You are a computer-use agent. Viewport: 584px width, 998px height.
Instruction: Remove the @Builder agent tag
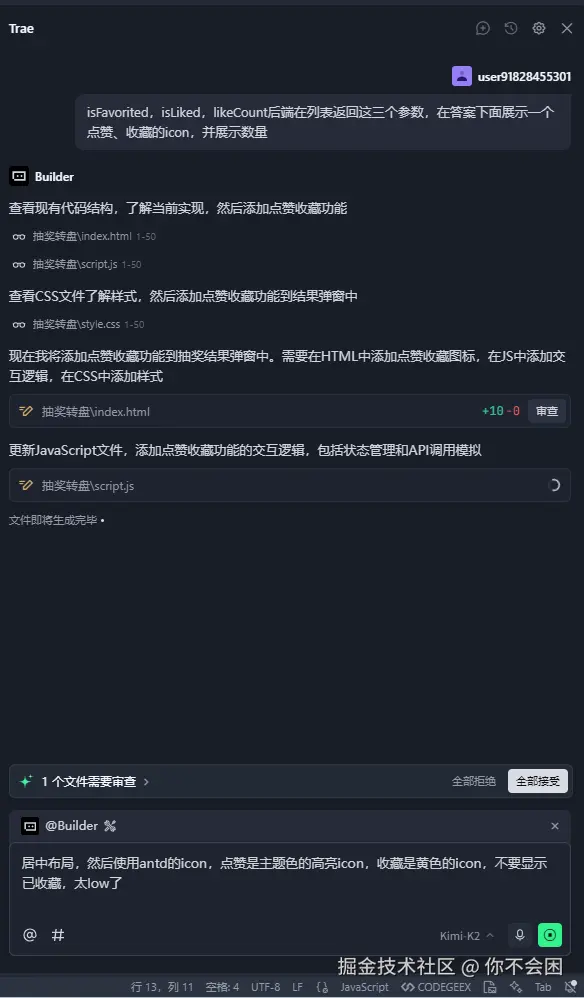click(x=555, y=826)
